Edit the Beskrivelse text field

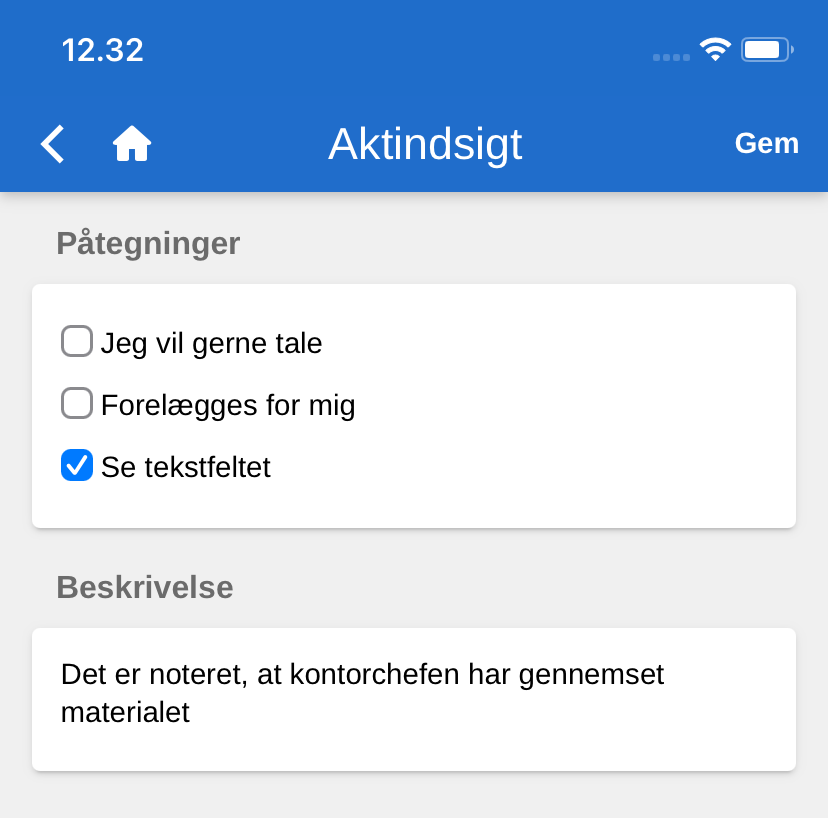(x=413, y=698)
